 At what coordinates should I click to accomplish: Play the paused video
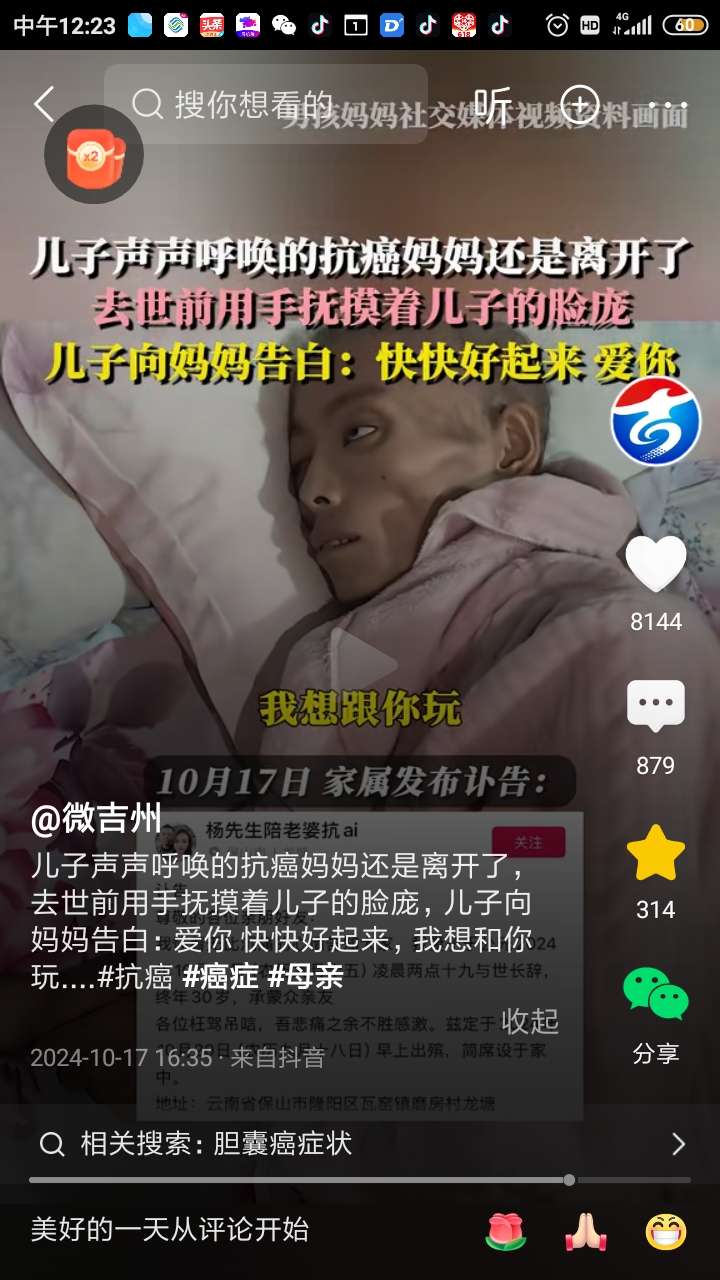[360, 662]
